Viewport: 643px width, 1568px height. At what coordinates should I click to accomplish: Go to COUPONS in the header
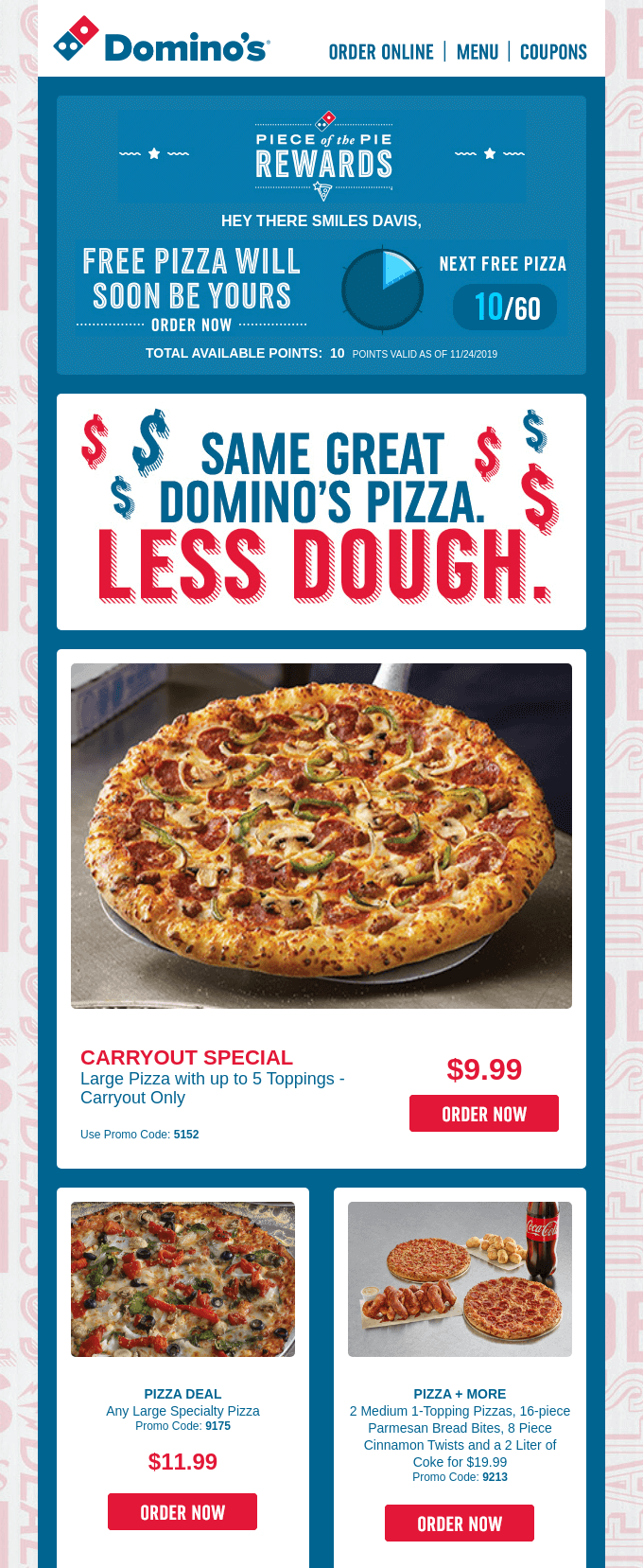[553, 52]
